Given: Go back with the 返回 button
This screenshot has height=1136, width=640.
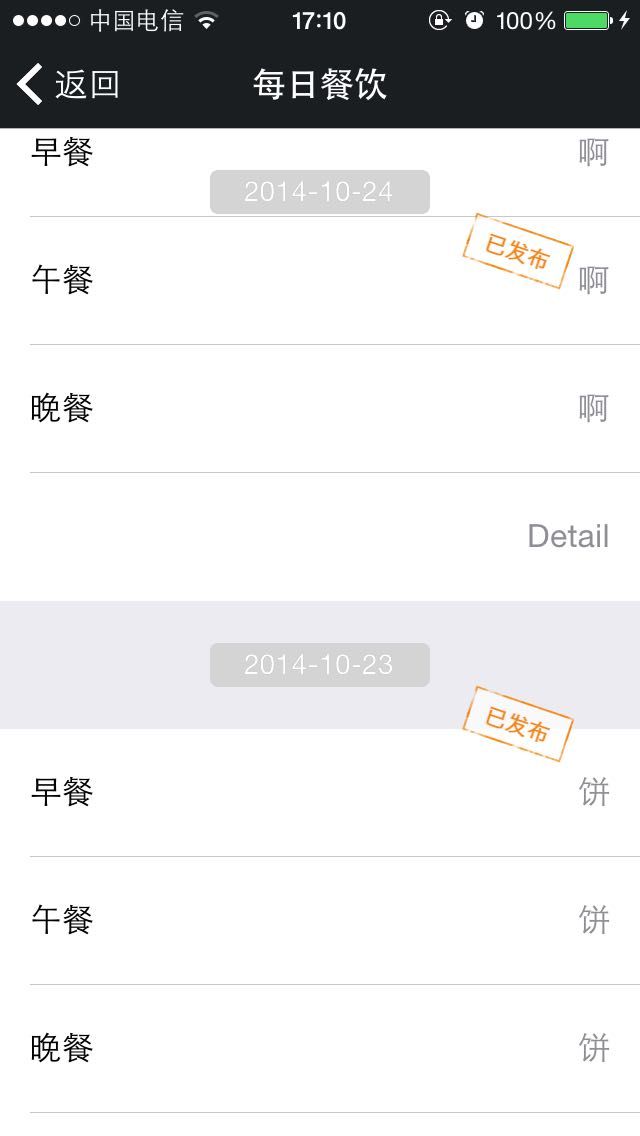Looking at the screenshot, I should click(x=68, y=85).
